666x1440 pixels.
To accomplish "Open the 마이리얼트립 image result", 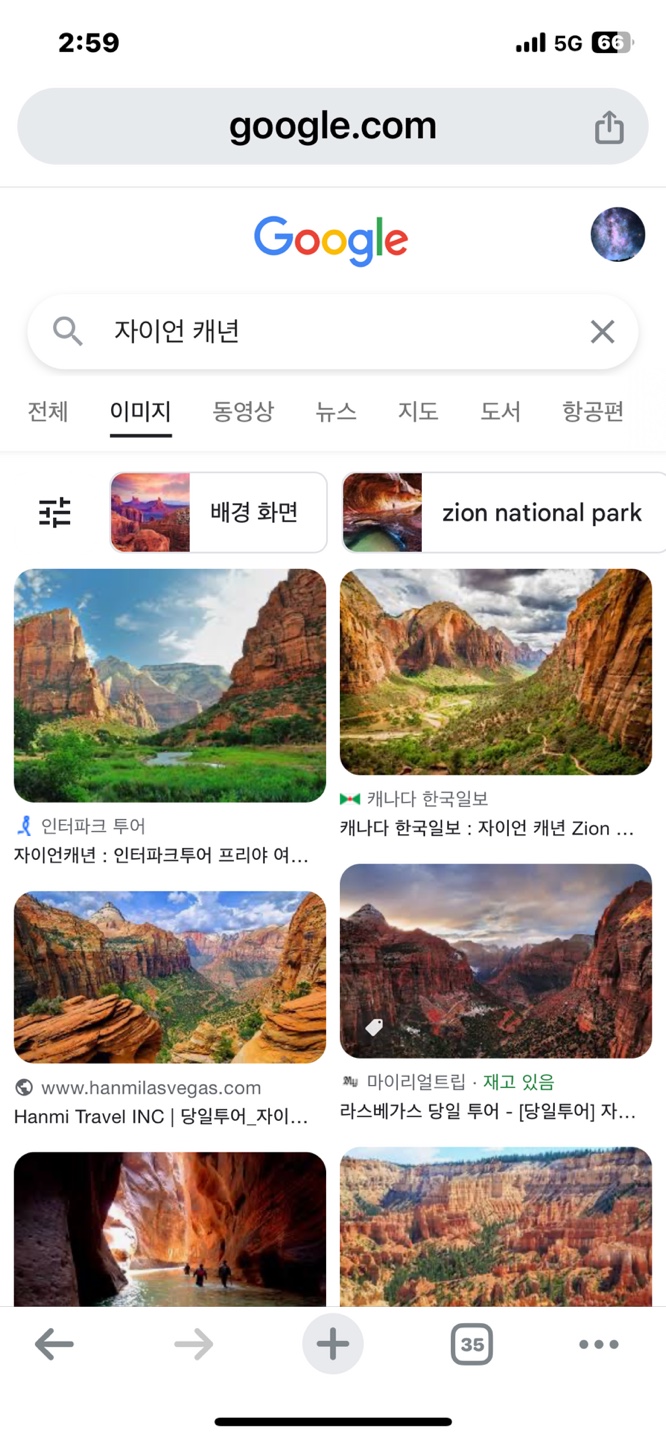I will tap(496, 961).
